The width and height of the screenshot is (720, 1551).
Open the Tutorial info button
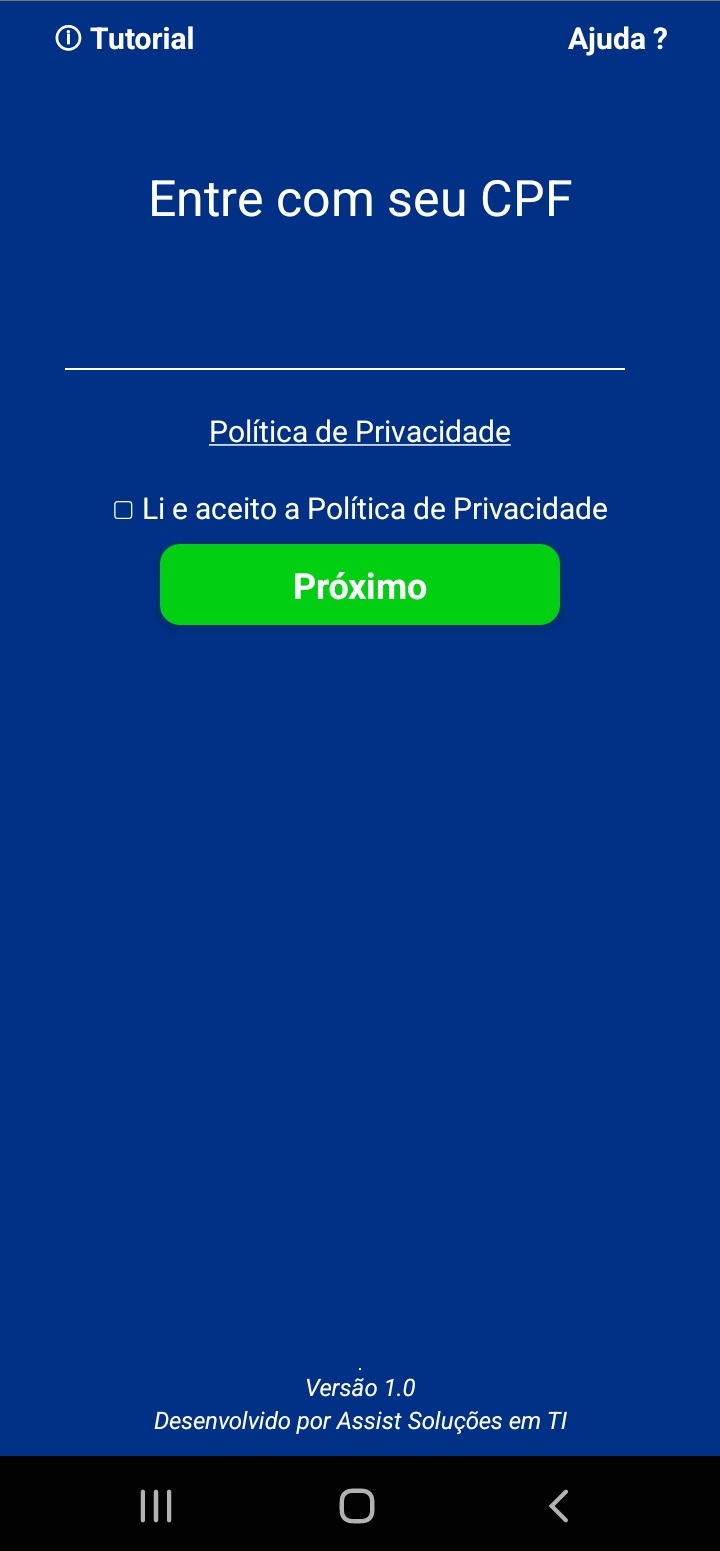(x=125, y=39)
